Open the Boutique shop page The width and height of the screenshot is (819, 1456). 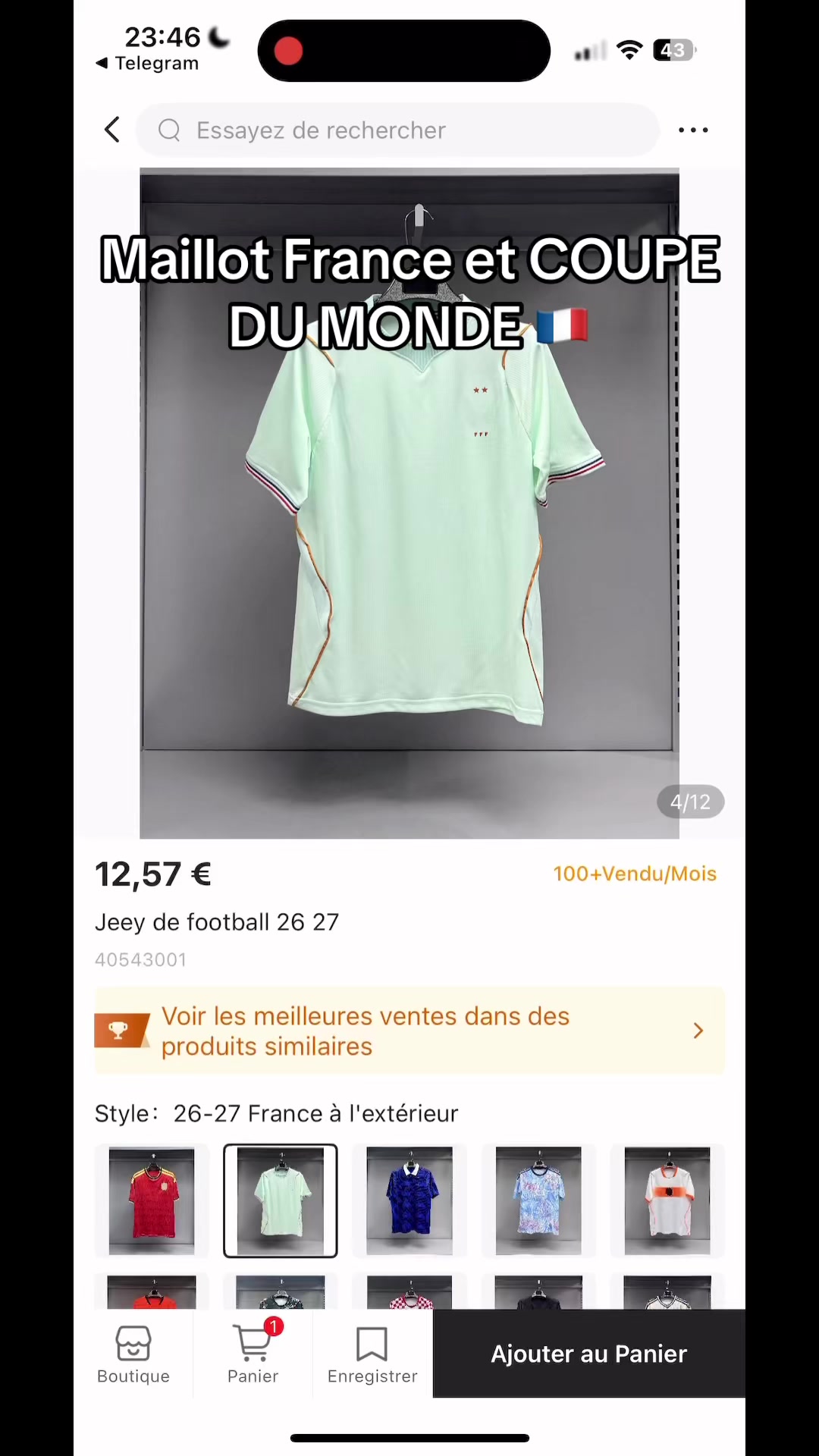click(x=133, y=1354)
